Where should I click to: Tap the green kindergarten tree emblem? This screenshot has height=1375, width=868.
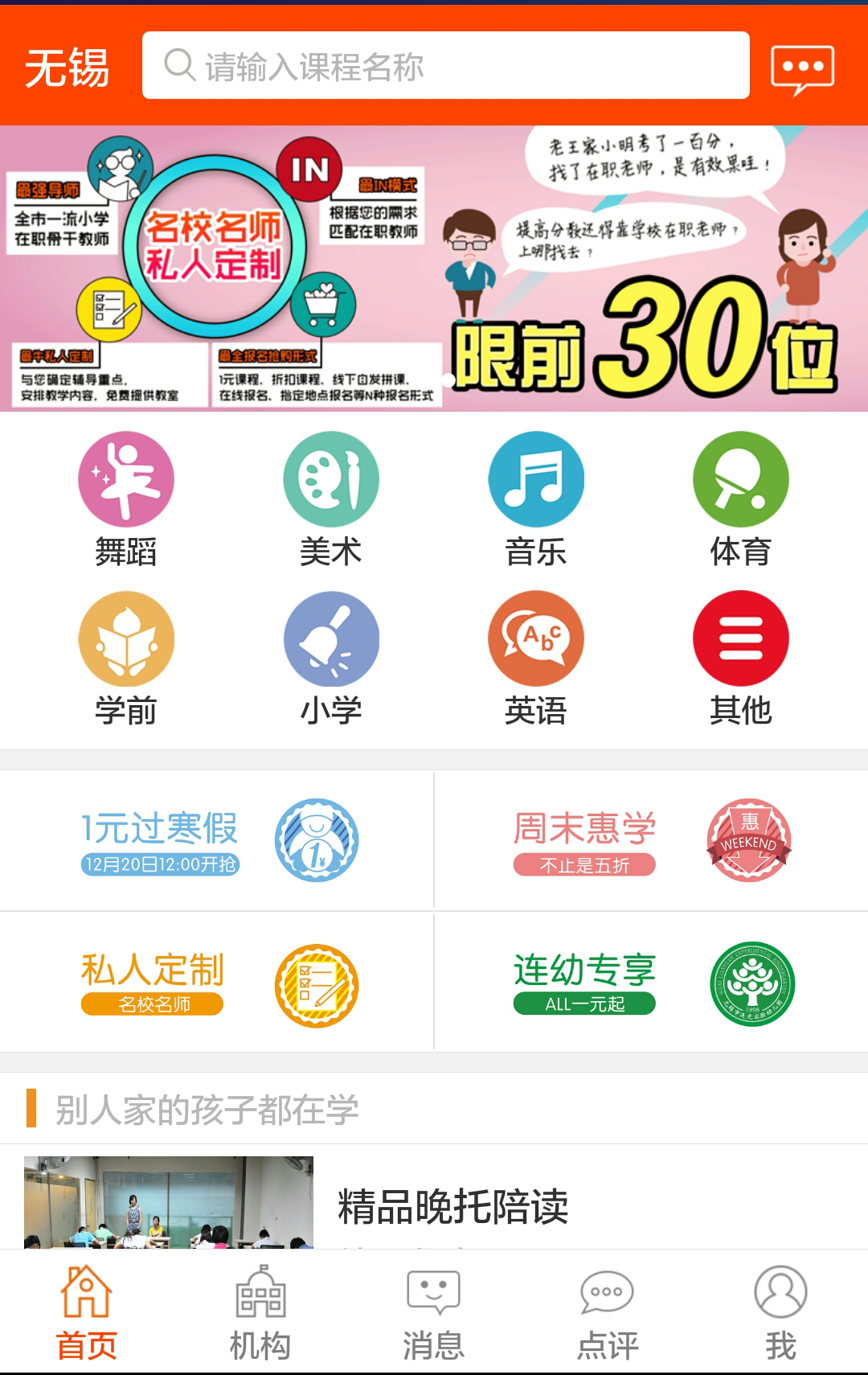(749, 983)
